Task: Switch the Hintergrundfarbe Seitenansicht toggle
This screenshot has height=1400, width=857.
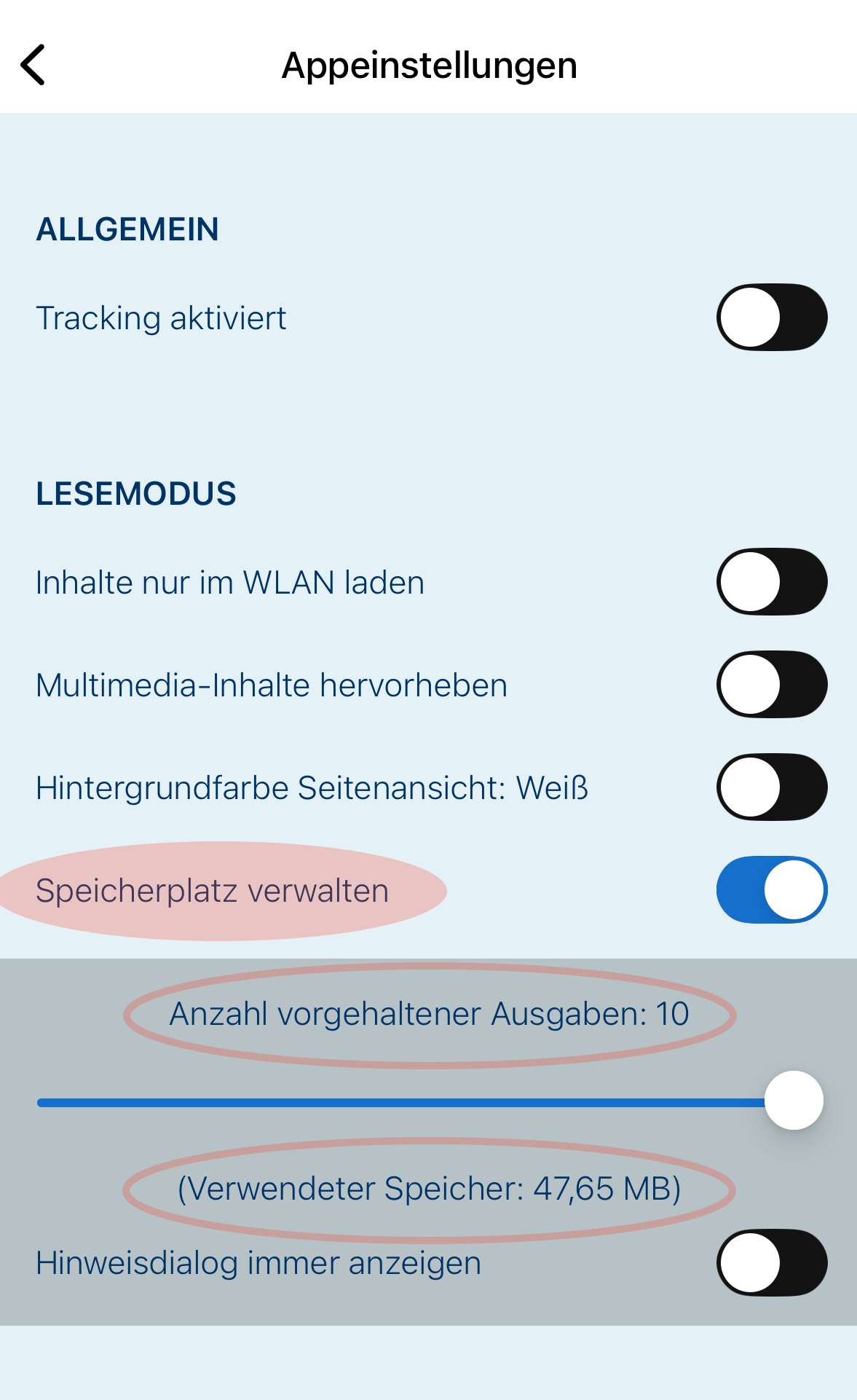Action: (x=772, y=787)
